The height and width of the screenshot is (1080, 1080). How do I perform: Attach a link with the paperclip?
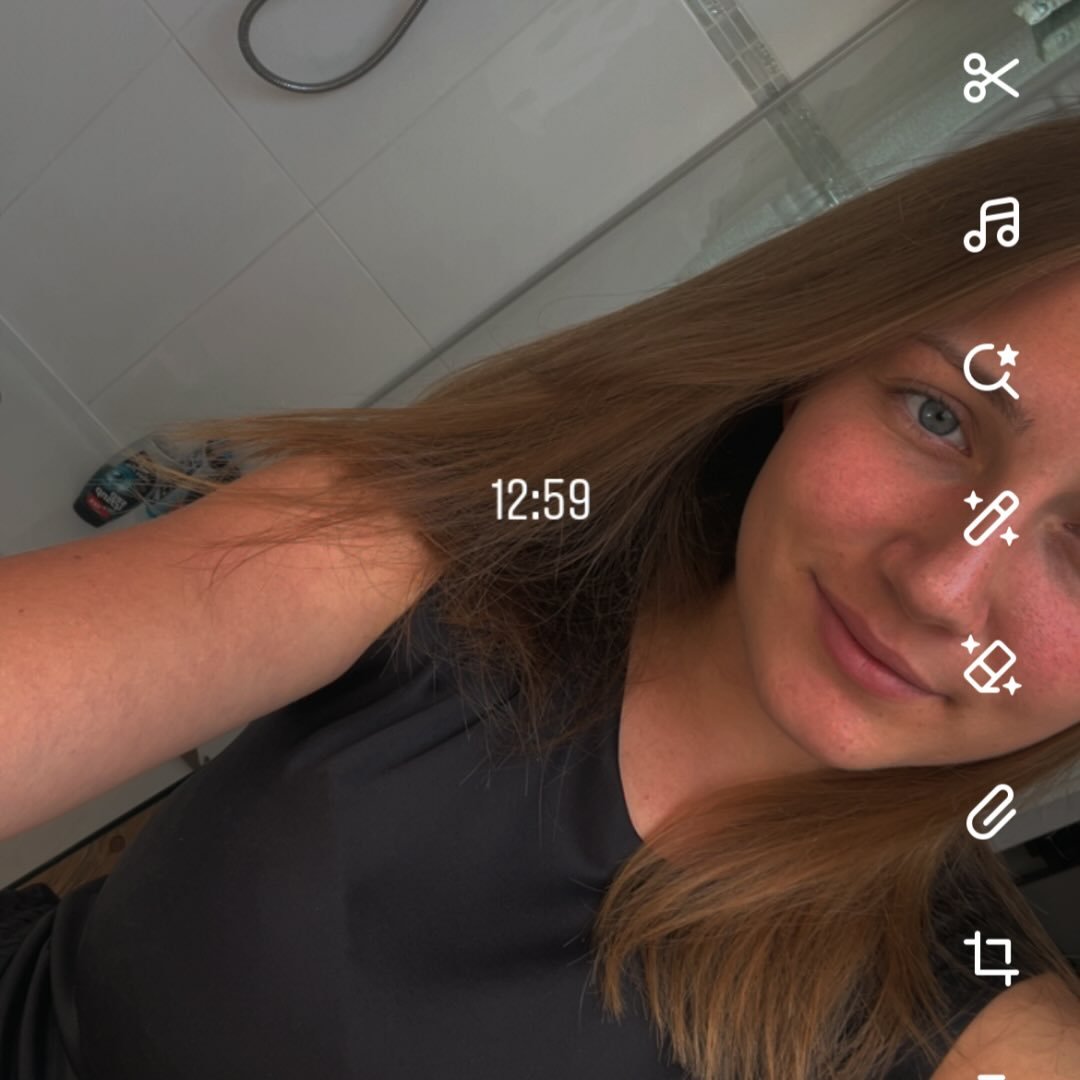tap(991, 812)
